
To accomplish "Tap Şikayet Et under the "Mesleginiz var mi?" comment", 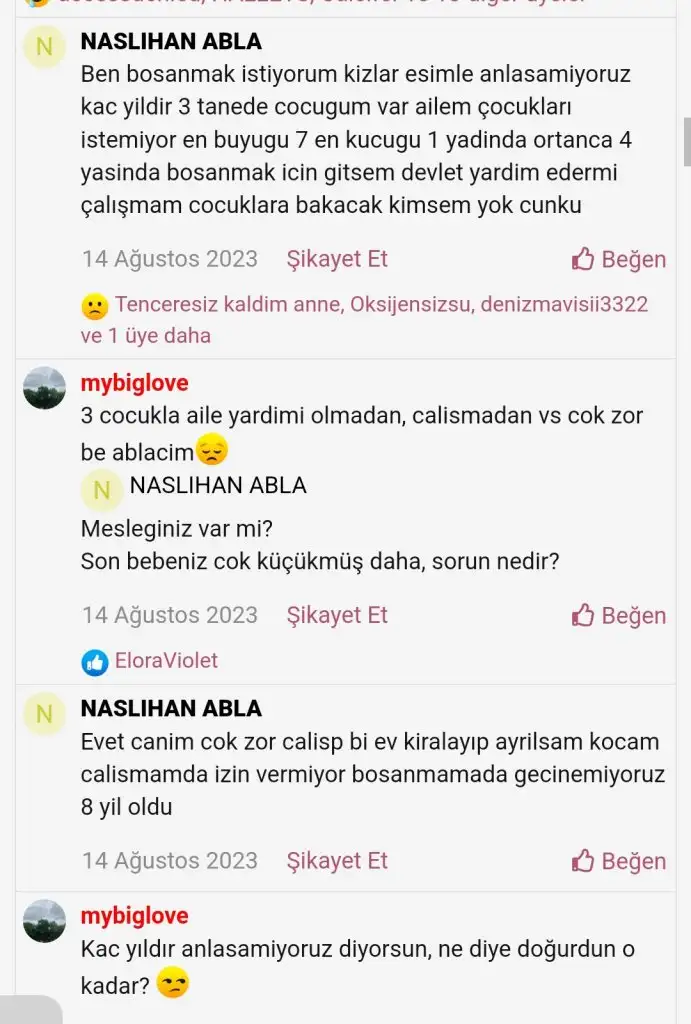I will pos(337,615).
